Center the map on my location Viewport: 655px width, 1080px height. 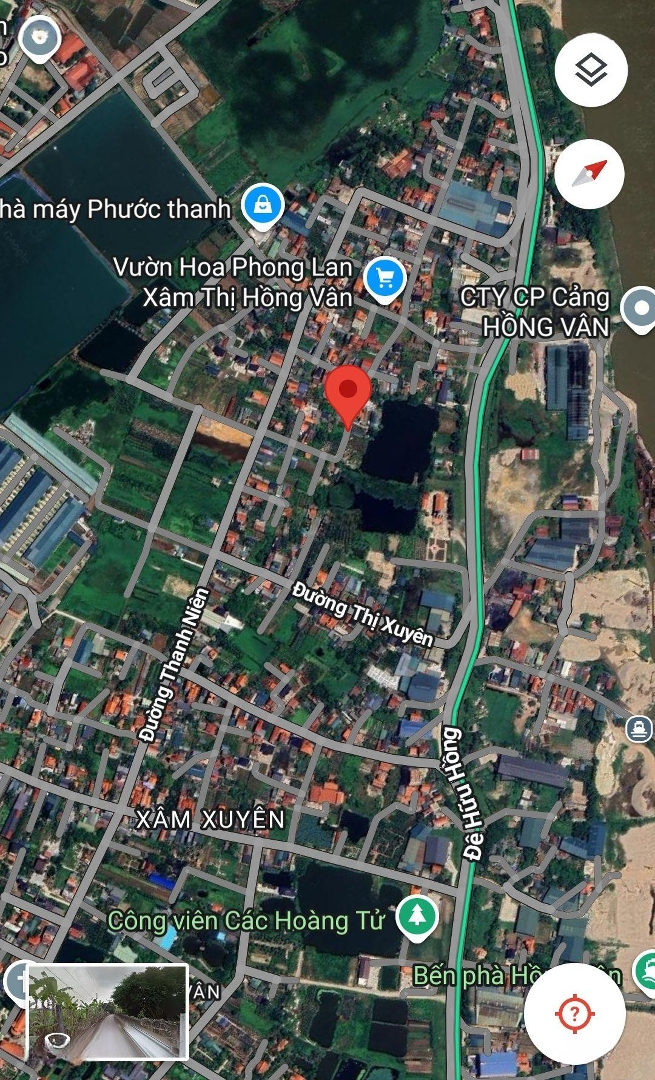point(574,1014)
